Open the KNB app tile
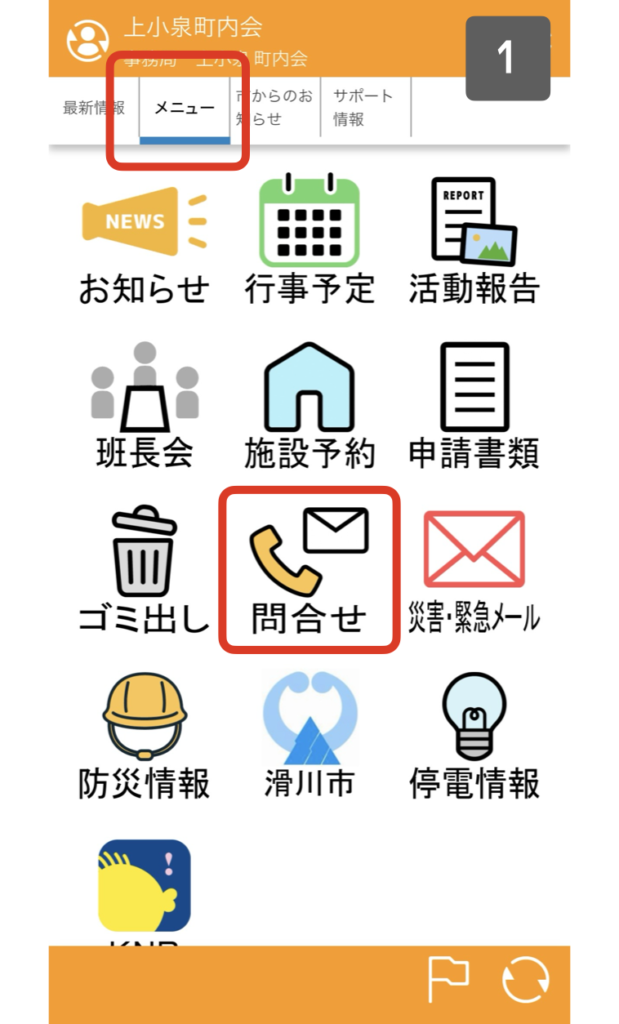The height and width of the screenshot is (1024, 619). [144, 890]
